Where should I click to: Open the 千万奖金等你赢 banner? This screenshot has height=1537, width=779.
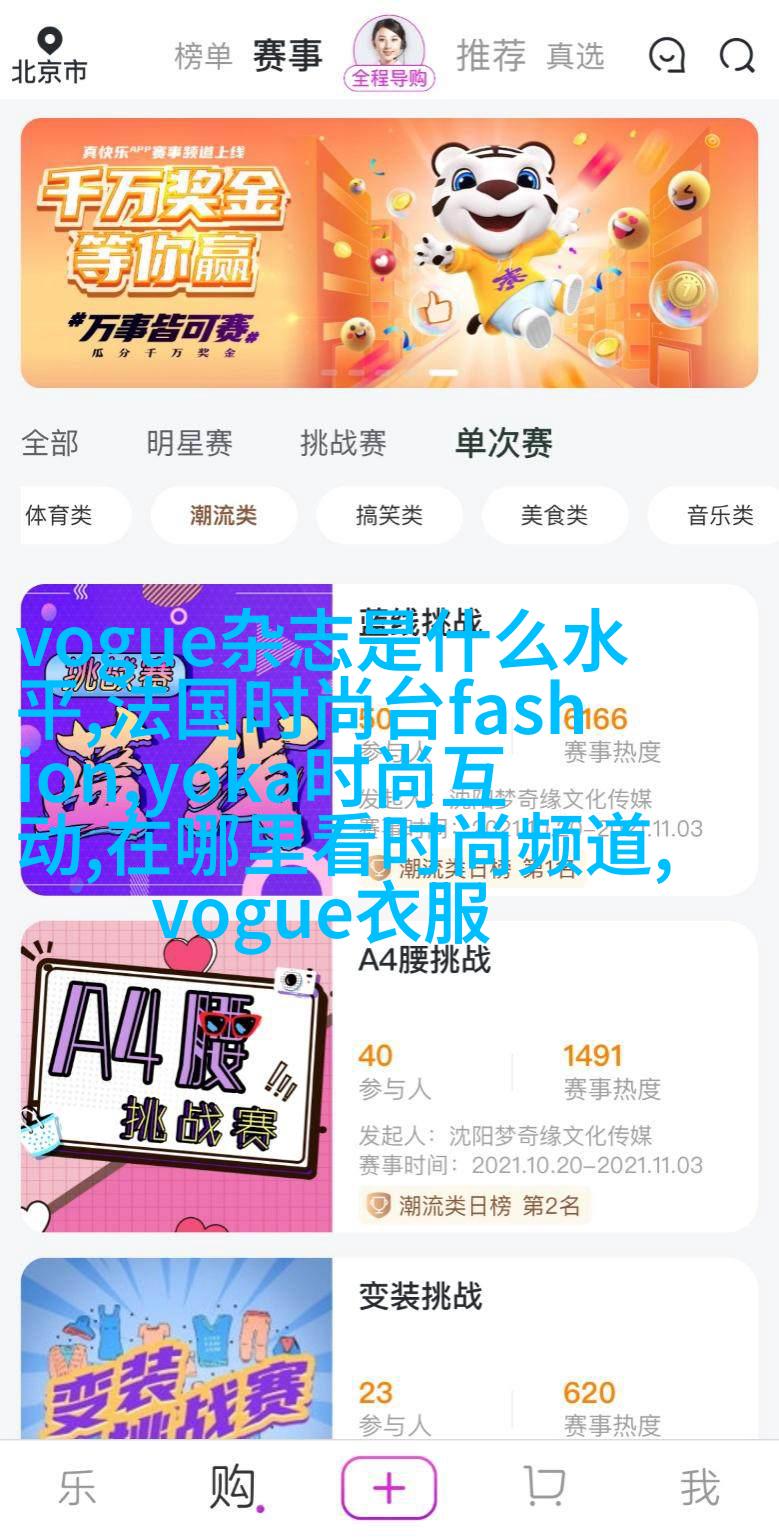(389, 252)
